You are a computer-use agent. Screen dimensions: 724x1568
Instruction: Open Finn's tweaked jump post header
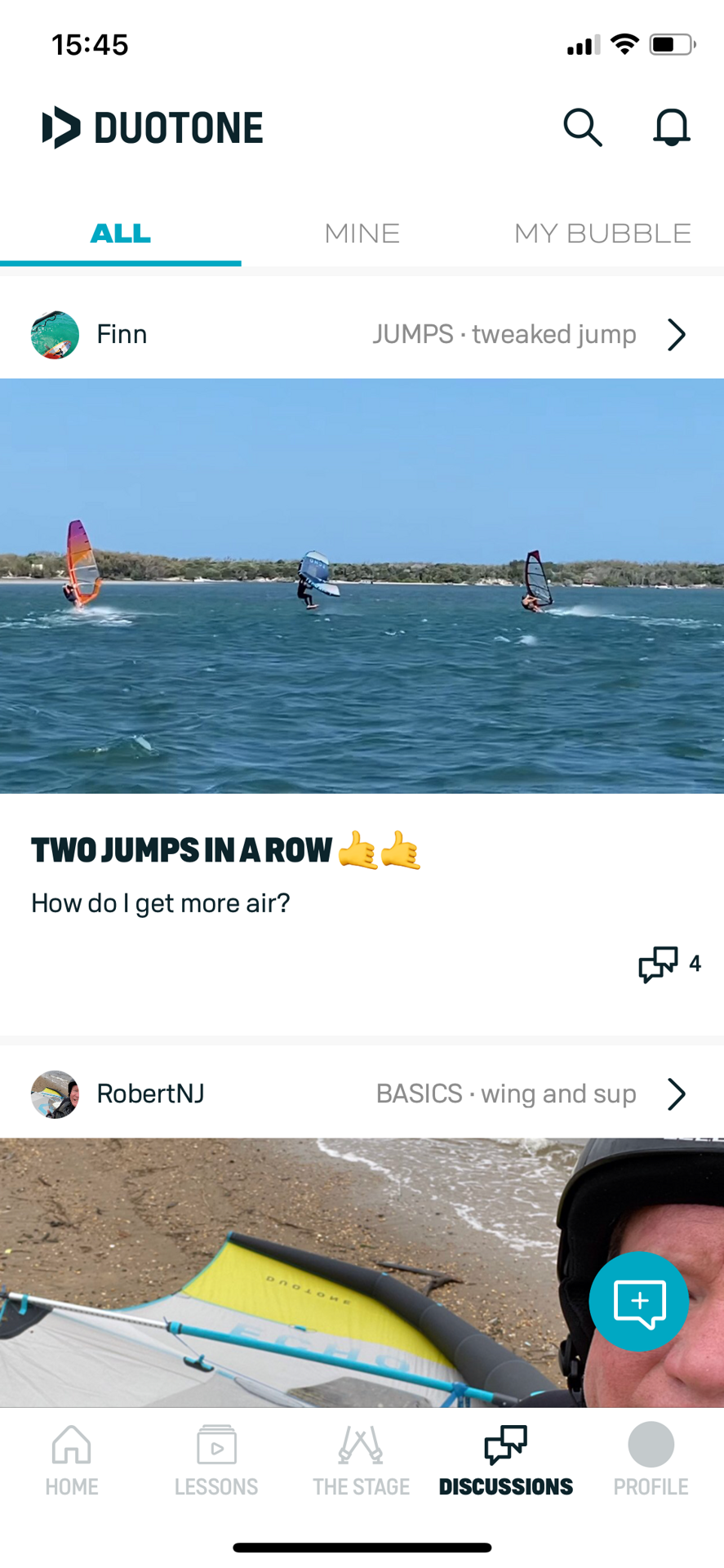tap(362, 334)
